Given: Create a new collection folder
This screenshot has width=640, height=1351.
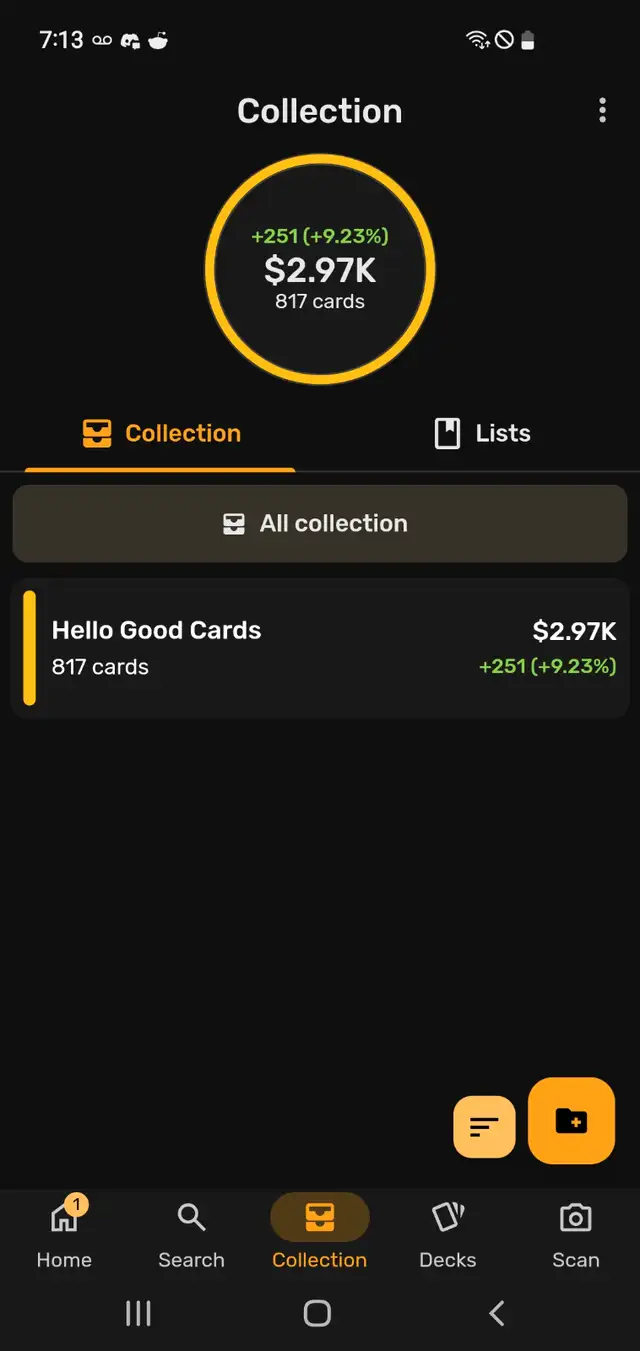Looking at the screenshot, I should tap(571, 1121).
